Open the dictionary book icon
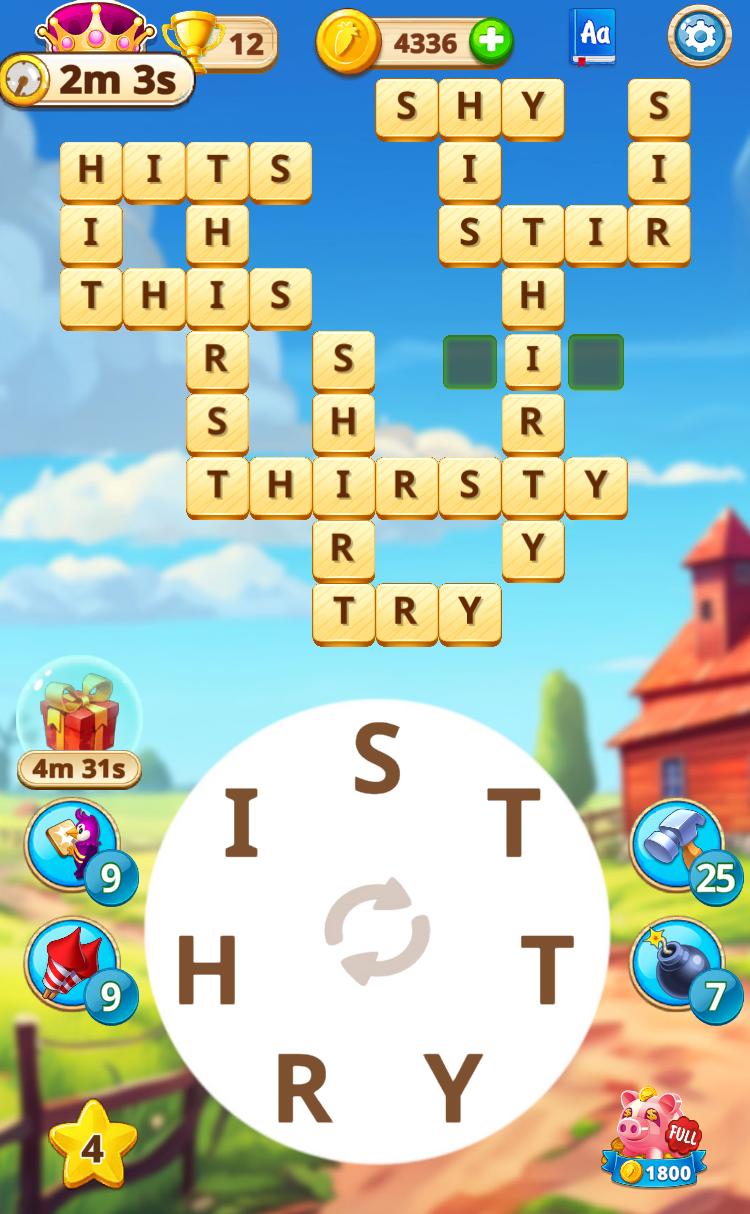Screen dimensions: 750x1214 tap(593, 37)
